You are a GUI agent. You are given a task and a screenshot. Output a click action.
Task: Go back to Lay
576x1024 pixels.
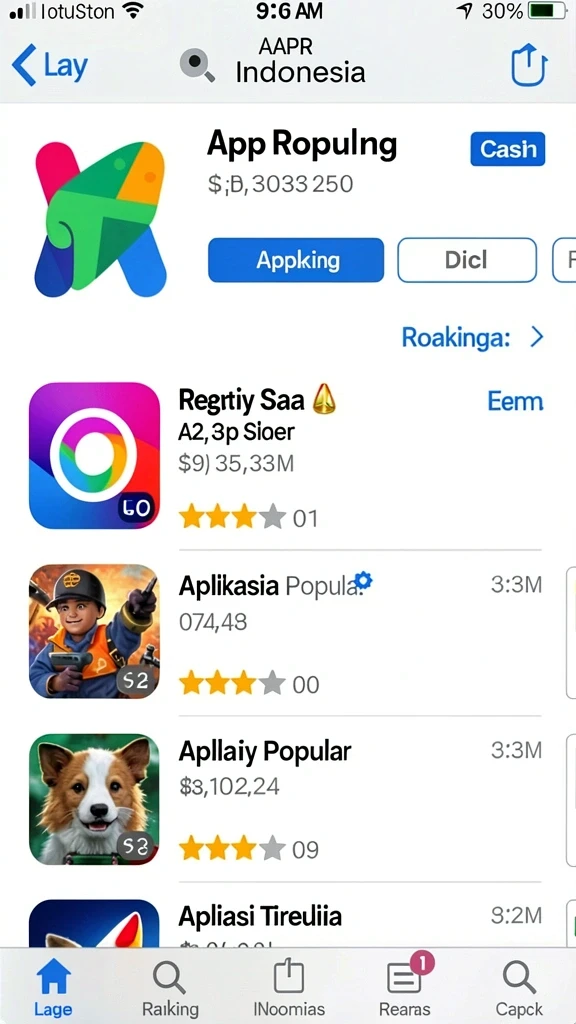[50, 65]
